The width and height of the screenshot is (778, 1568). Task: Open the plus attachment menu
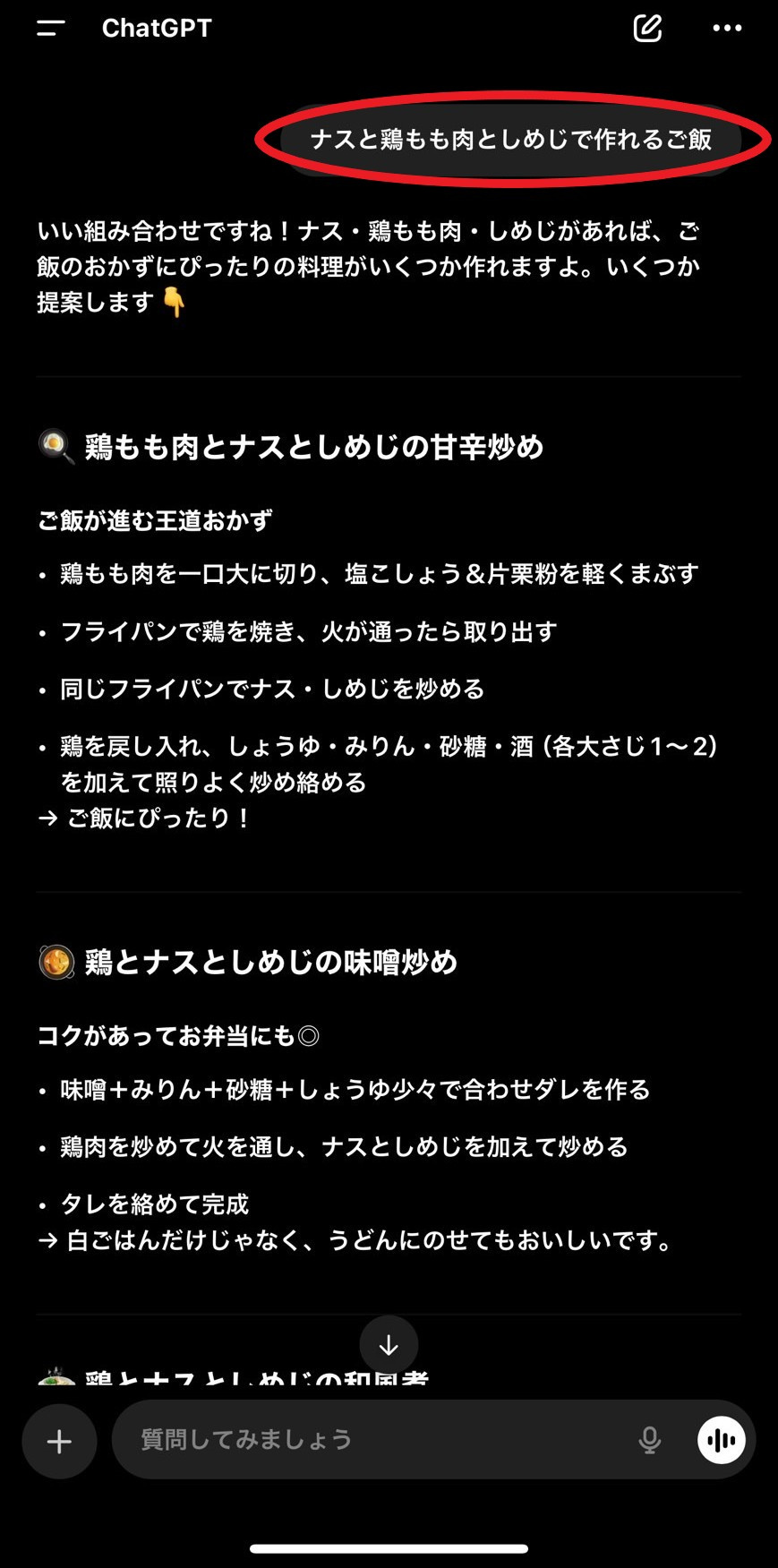click(59, 1441)
